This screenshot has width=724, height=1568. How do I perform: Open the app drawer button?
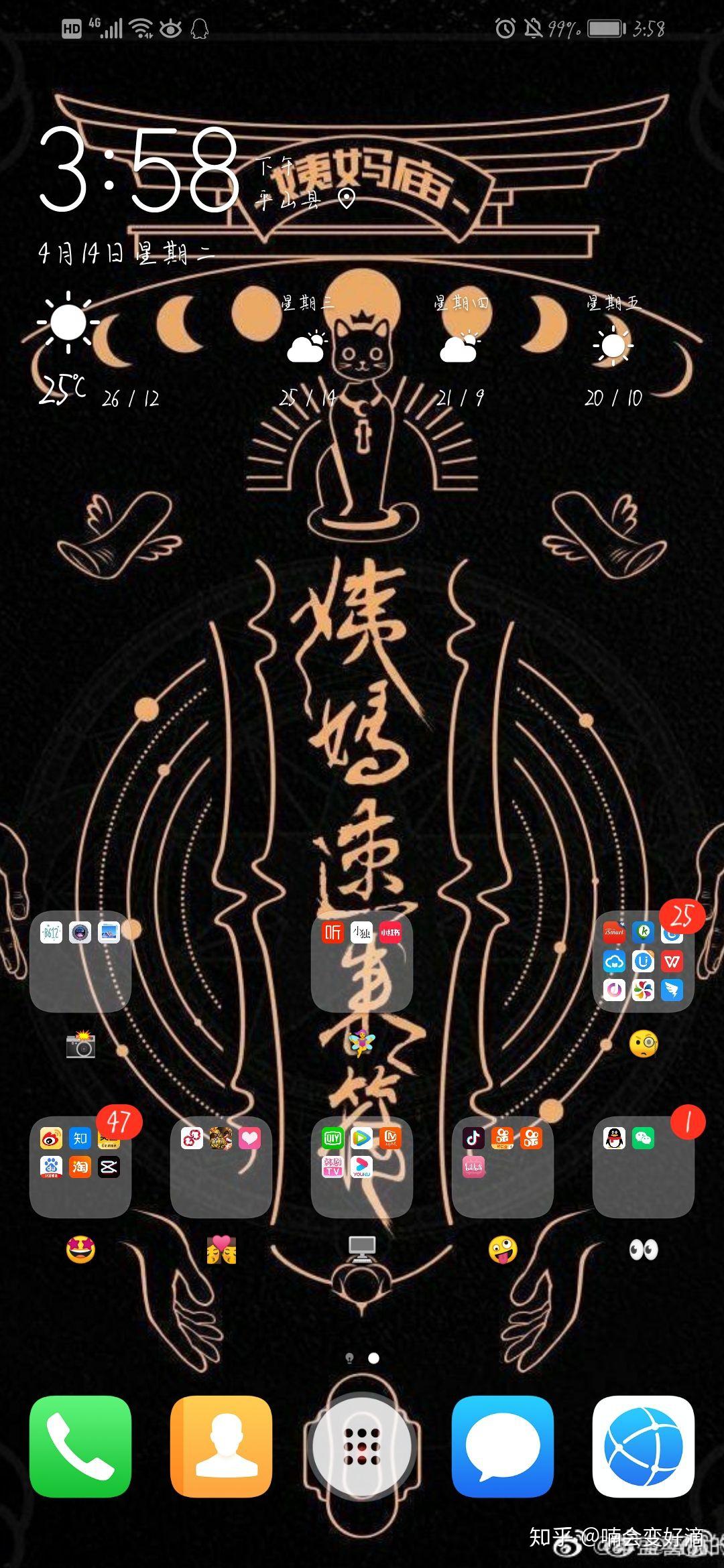pos(362,1446)
